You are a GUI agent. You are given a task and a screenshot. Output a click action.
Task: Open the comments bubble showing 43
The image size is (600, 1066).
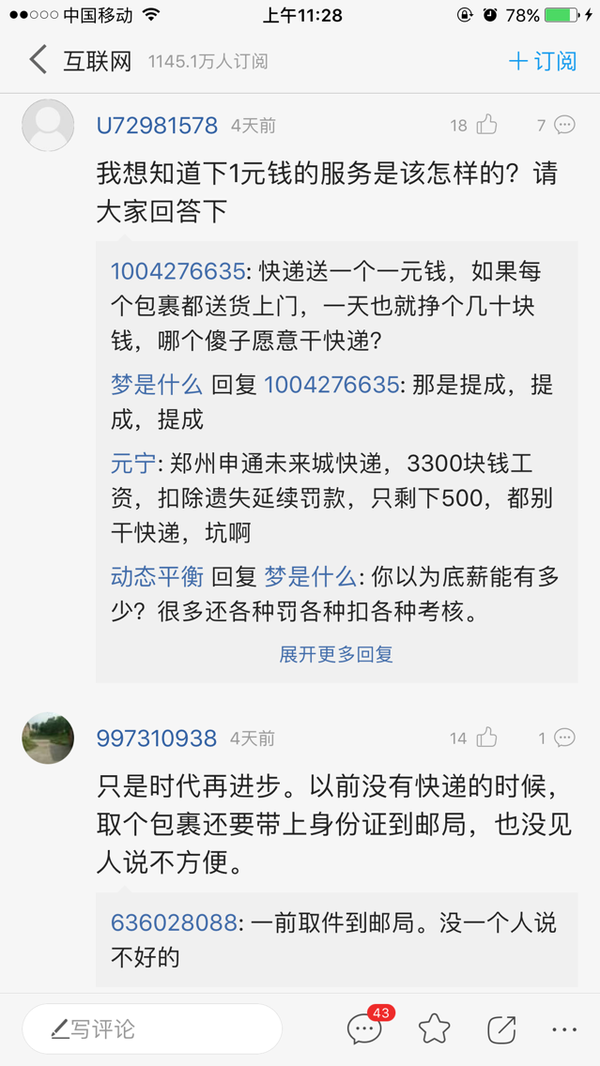[364, 1028]
